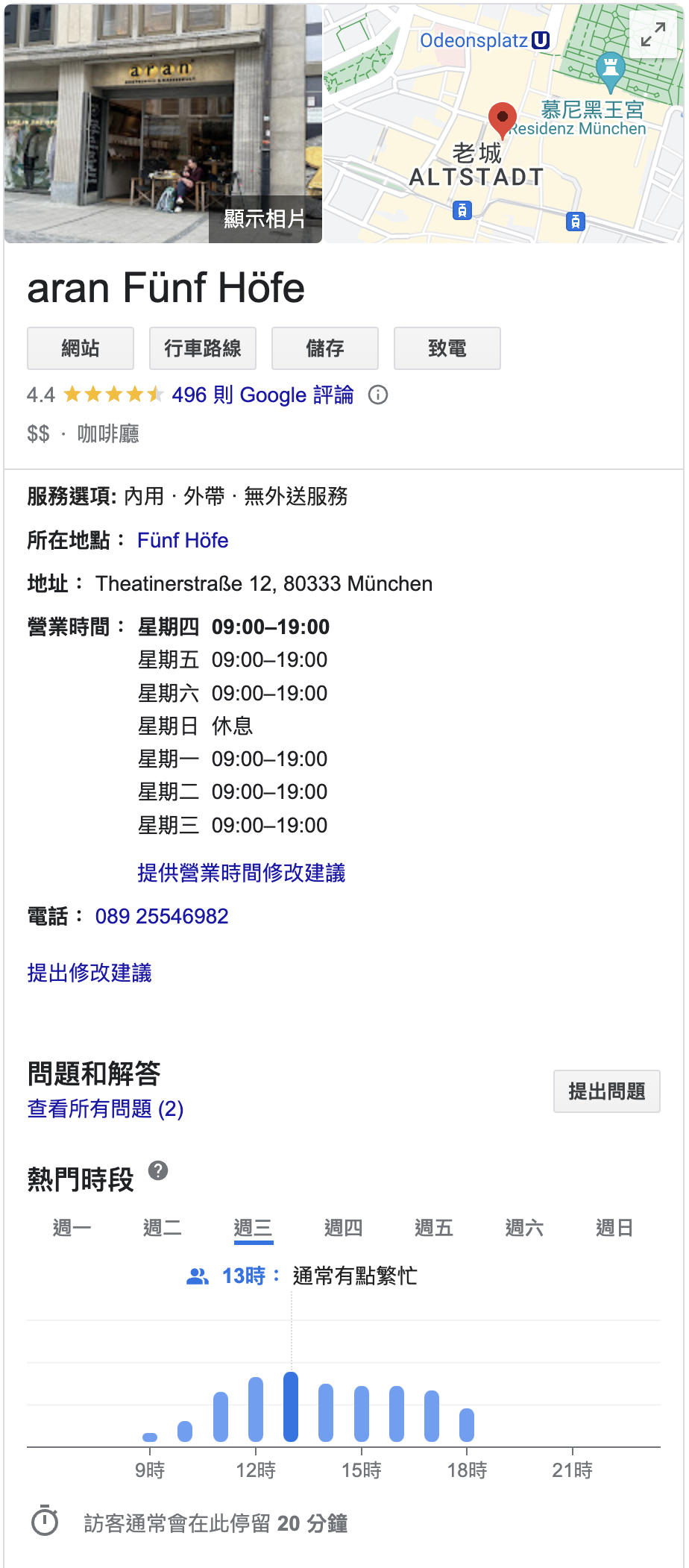Expand the map to full screen

point(652,34)
